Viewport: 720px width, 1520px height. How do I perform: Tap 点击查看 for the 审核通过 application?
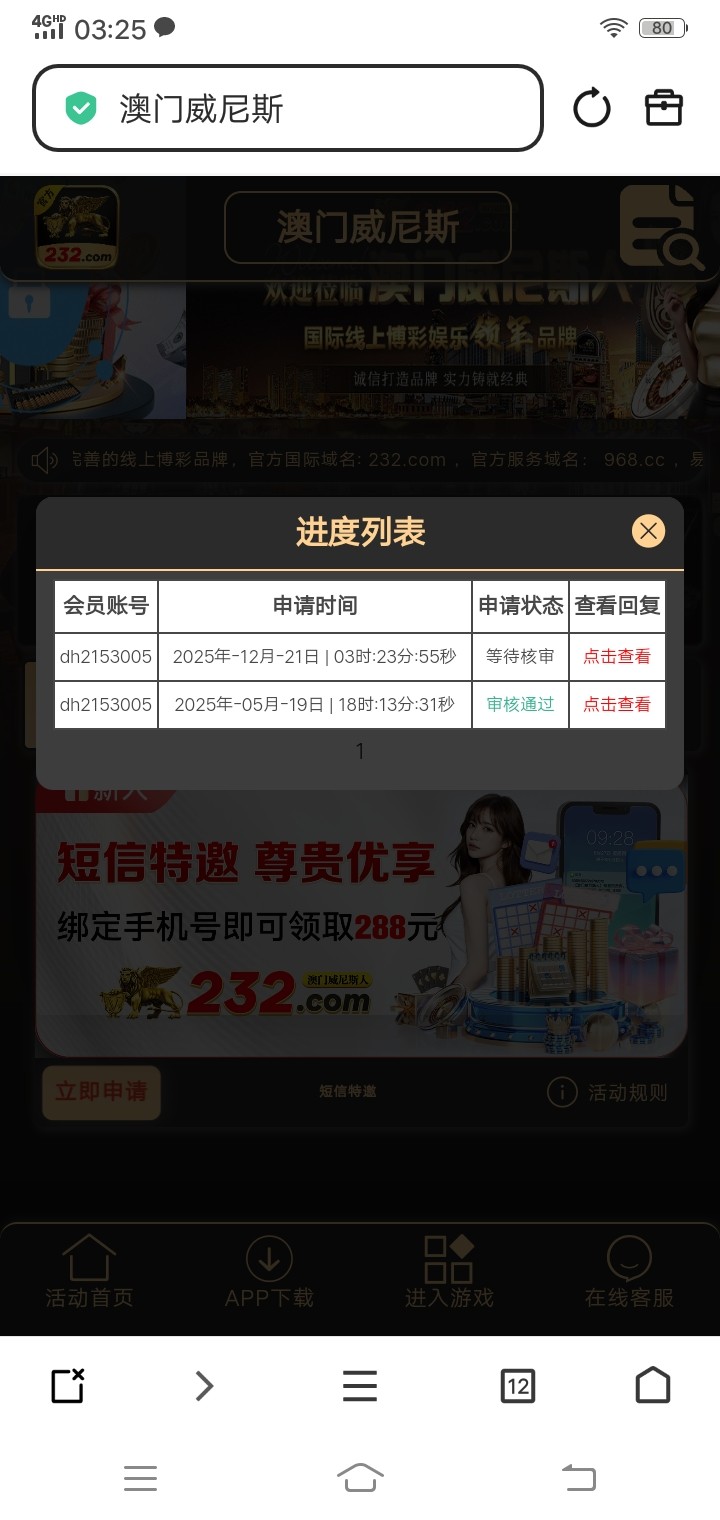click(617, 704)
